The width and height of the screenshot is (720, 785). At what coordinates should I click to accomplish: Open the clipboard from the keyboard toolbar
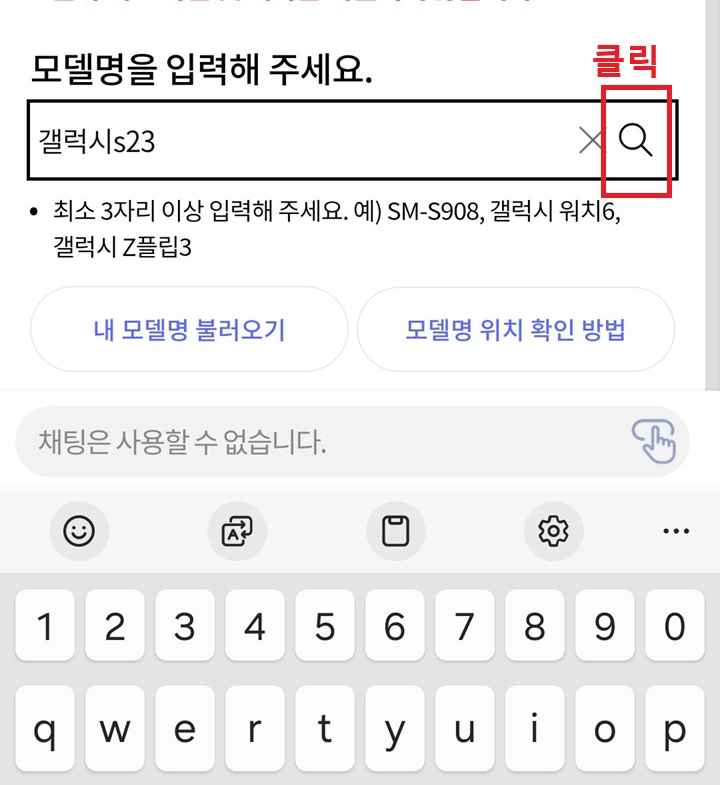396,531
